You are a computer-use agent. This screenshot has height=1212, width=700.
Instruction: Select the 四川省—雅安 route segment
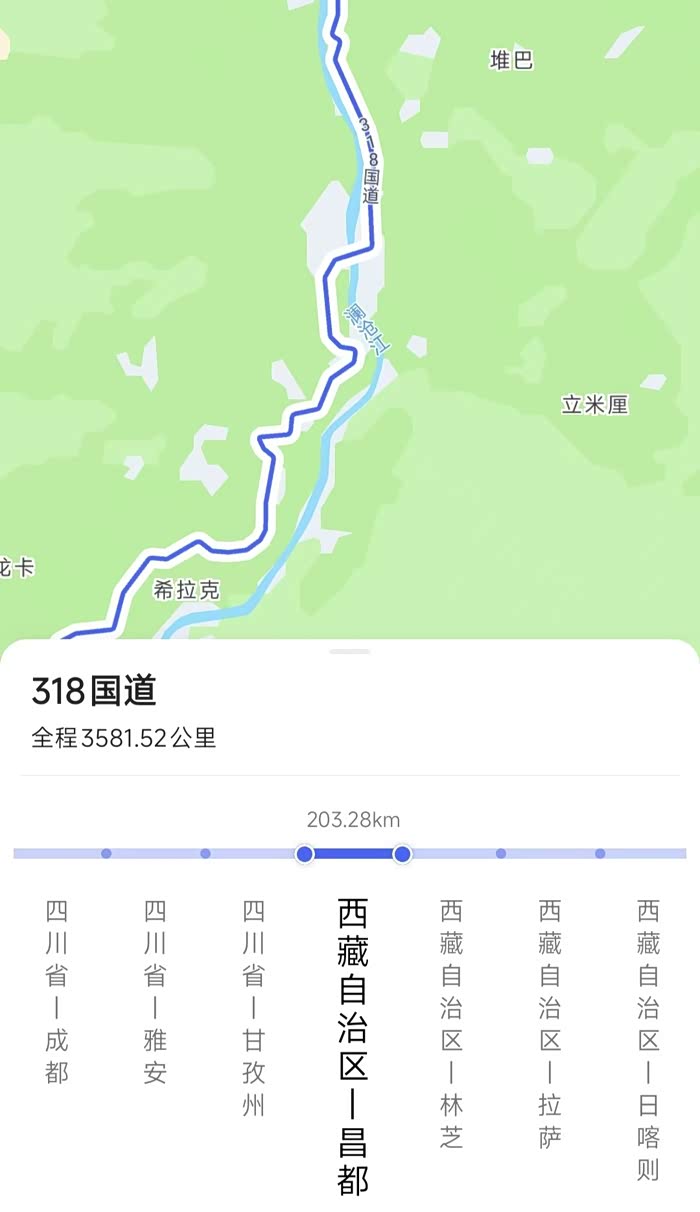pyautogui.click(x=155, y=992)
